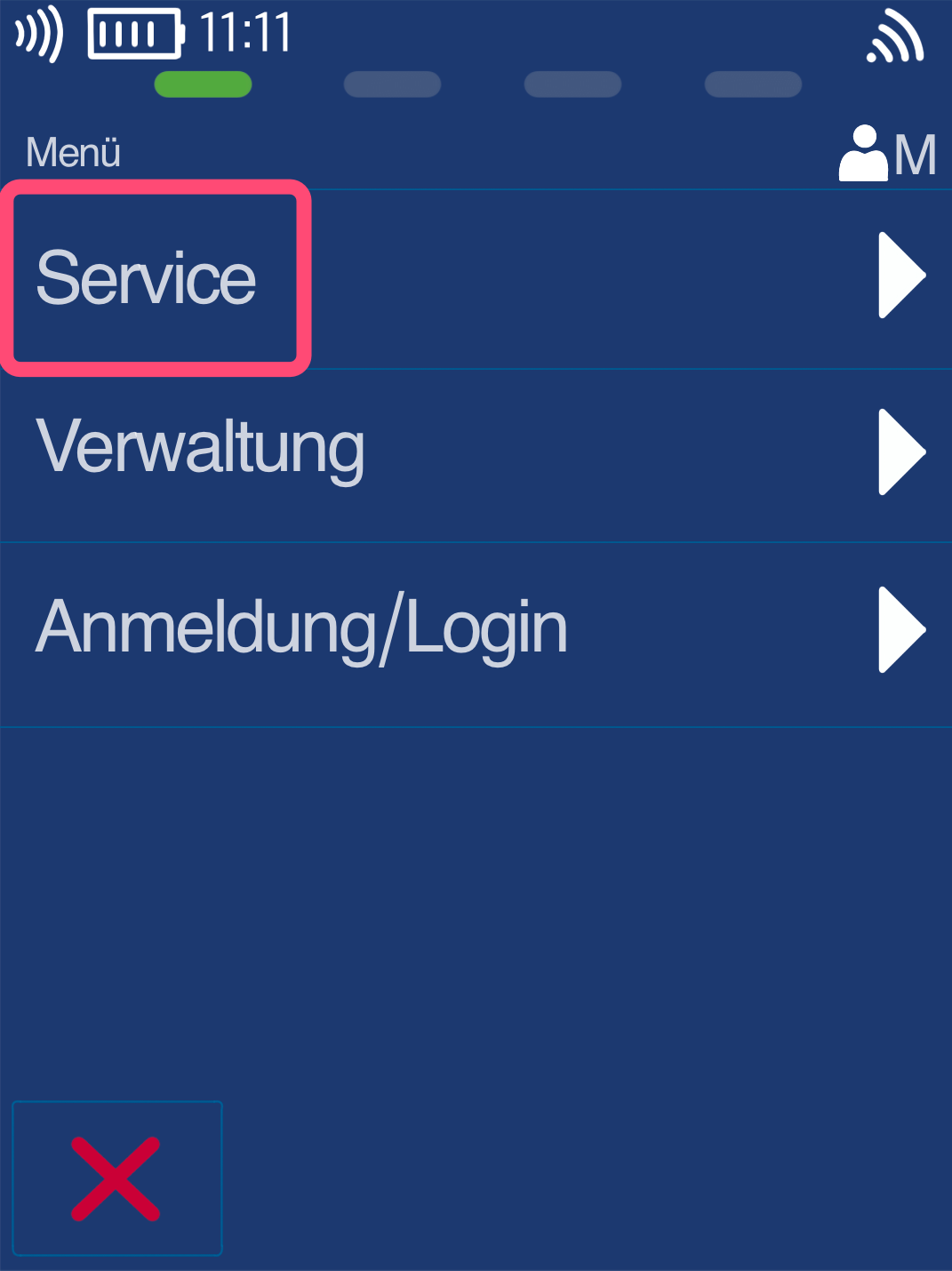
Task: Close the menu with the red X
Action: point(116,1179)
